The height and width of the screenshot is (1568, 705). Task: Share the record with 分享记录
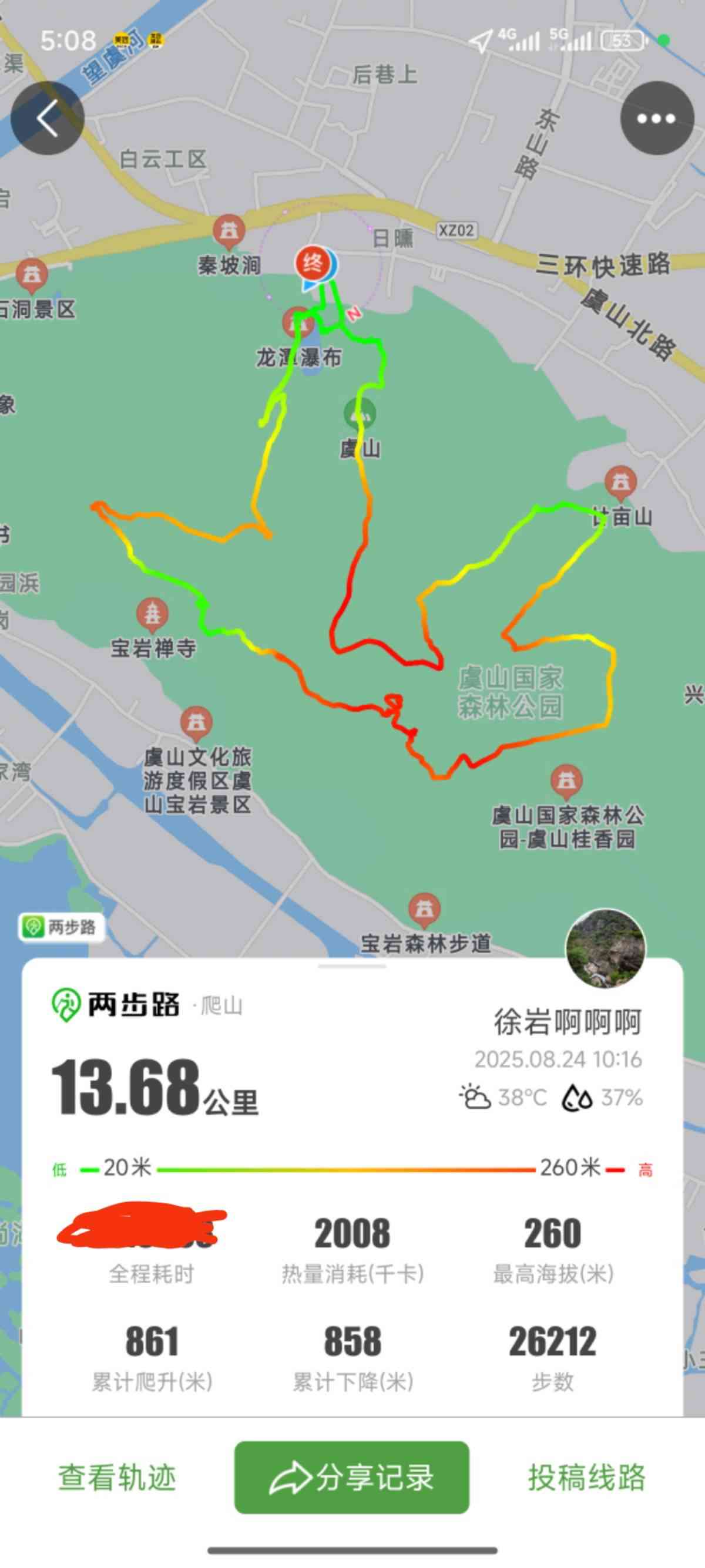coord(352,1478)
